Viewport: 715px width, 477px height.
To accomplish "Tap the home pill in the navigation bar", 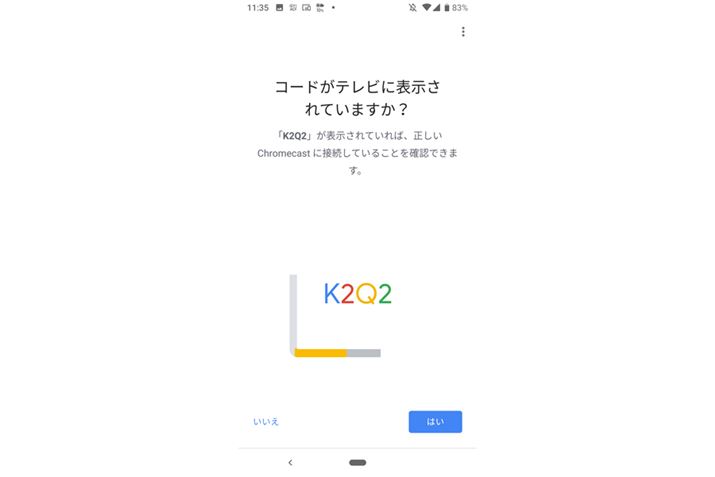I will click(358, 462).
